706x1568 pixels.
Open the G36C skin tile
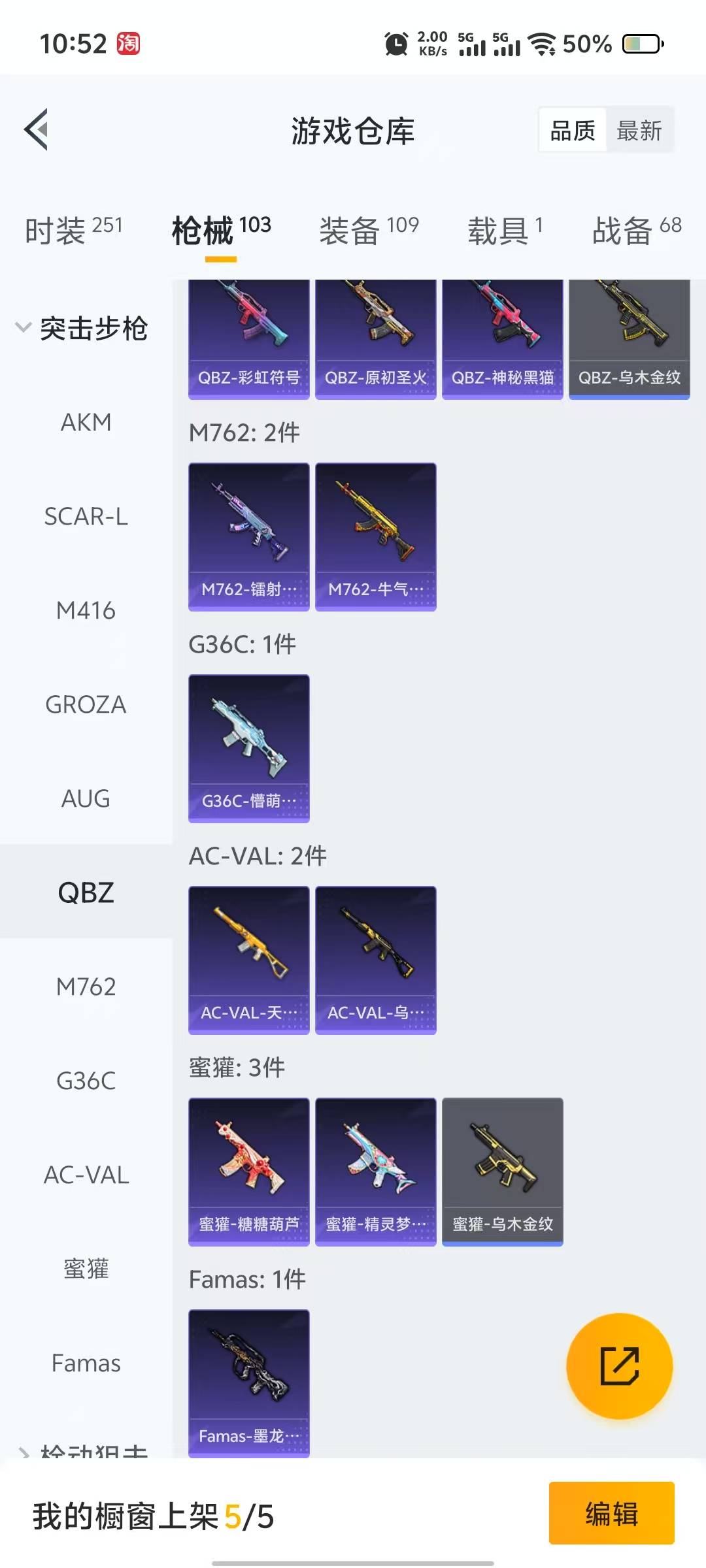tap(248, 749)
